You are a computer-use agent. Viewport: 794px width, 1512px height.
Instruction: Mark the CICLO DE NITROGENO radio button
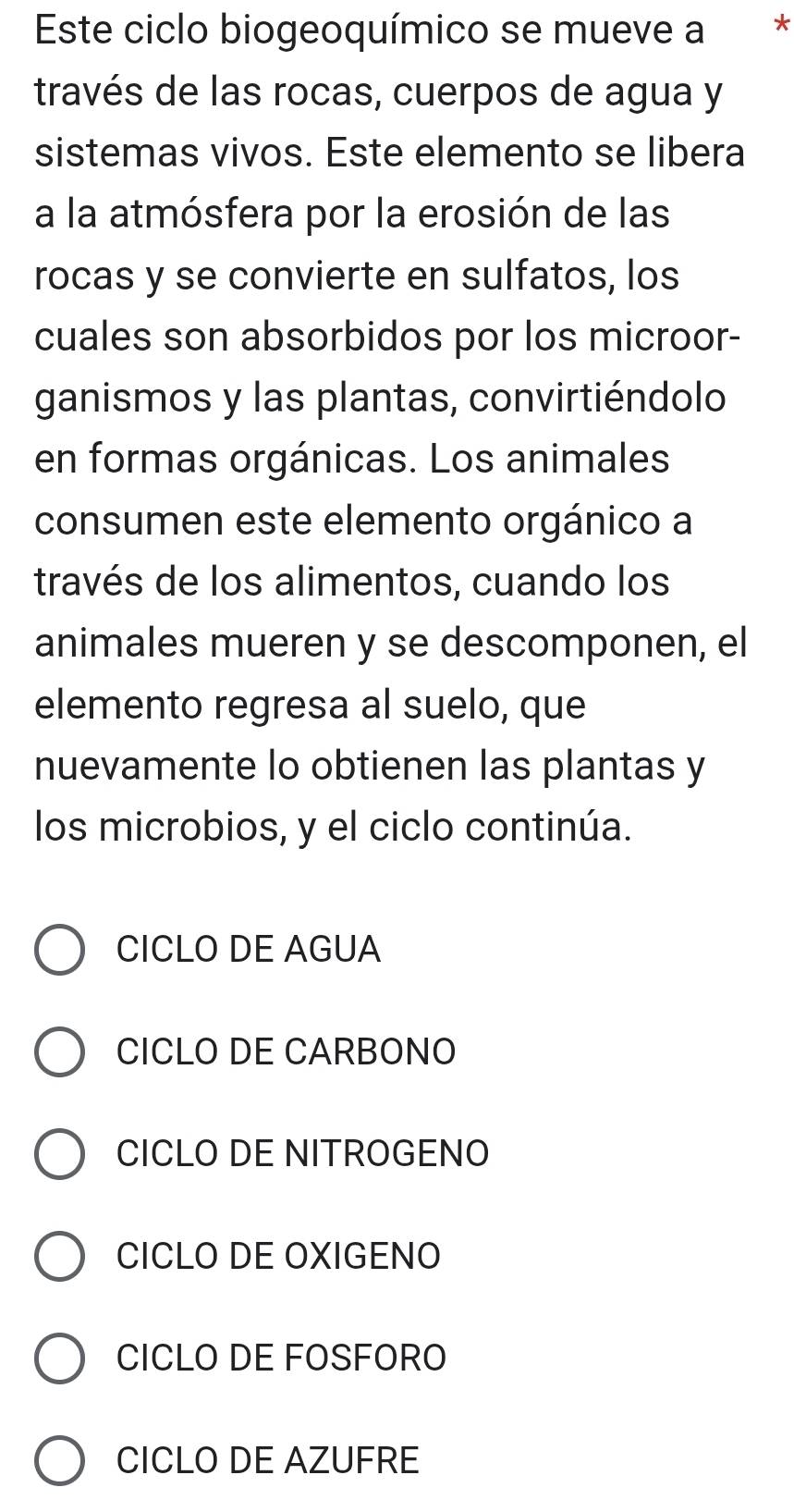coord(60,1155)
